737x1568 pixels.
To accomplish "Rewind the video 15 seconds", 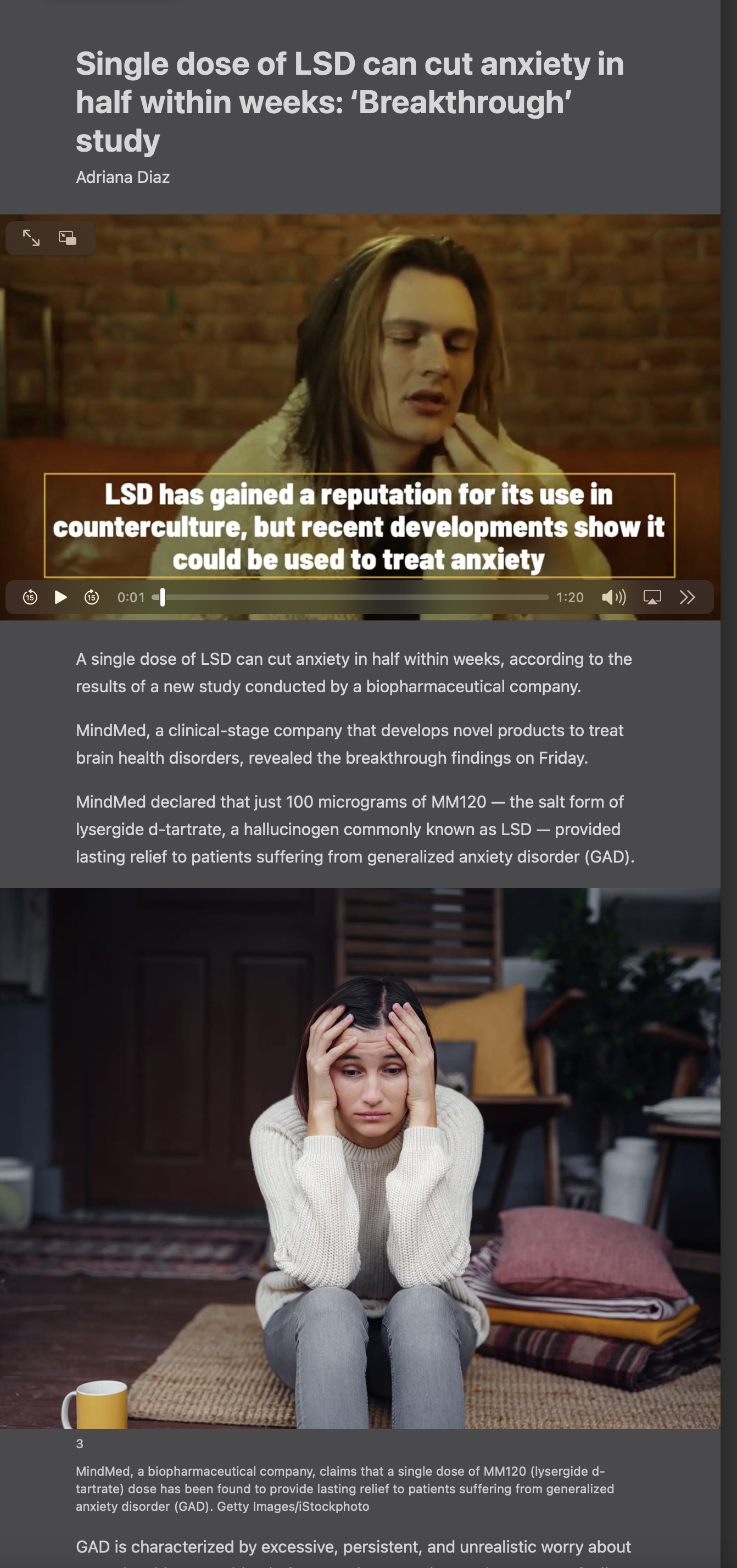I will pyautogui.click(x=30, y=597).
